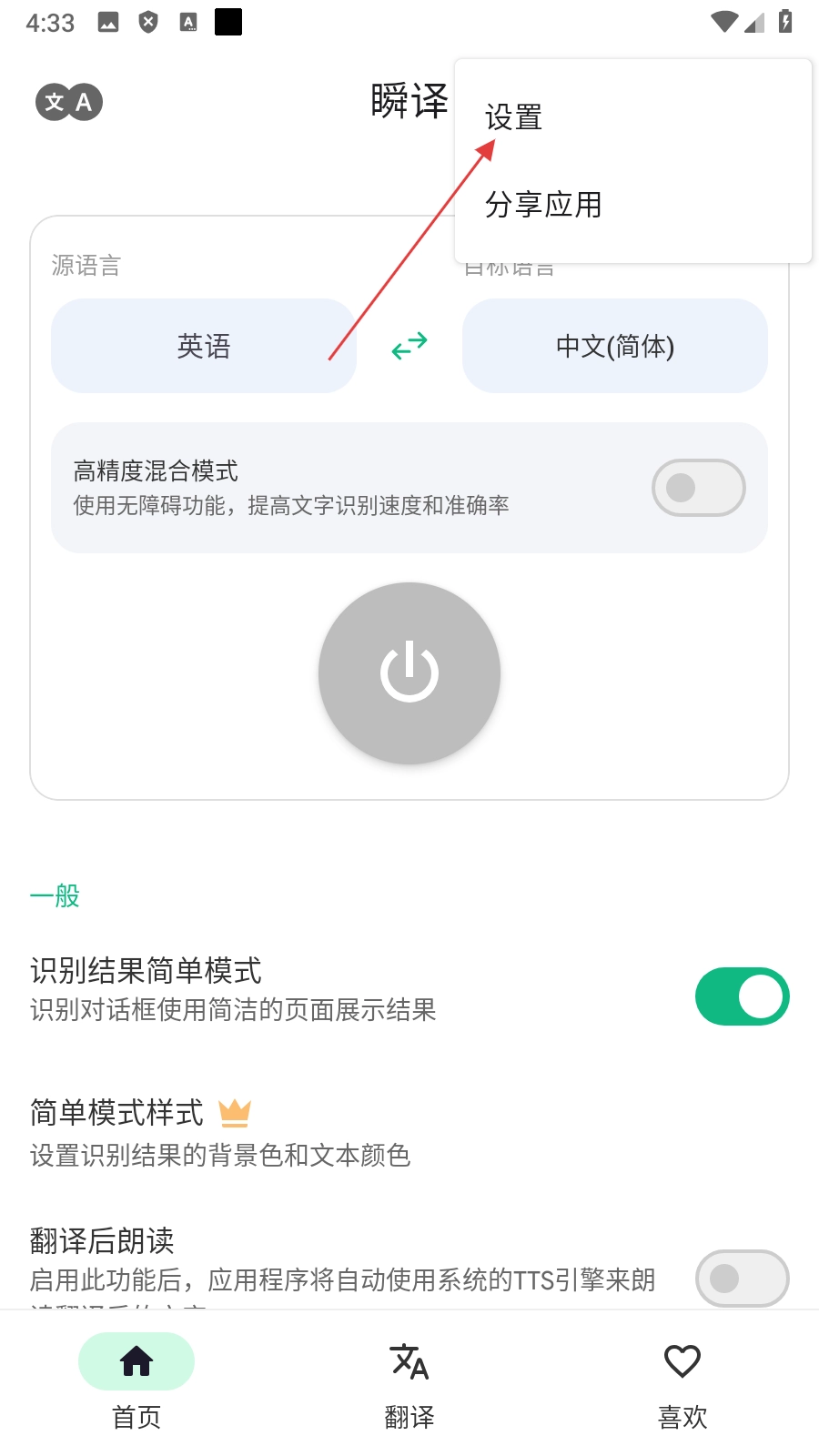Open 简单模式样式 settings row
Screen dimensions: 819x1456
tap(218, 1133)
